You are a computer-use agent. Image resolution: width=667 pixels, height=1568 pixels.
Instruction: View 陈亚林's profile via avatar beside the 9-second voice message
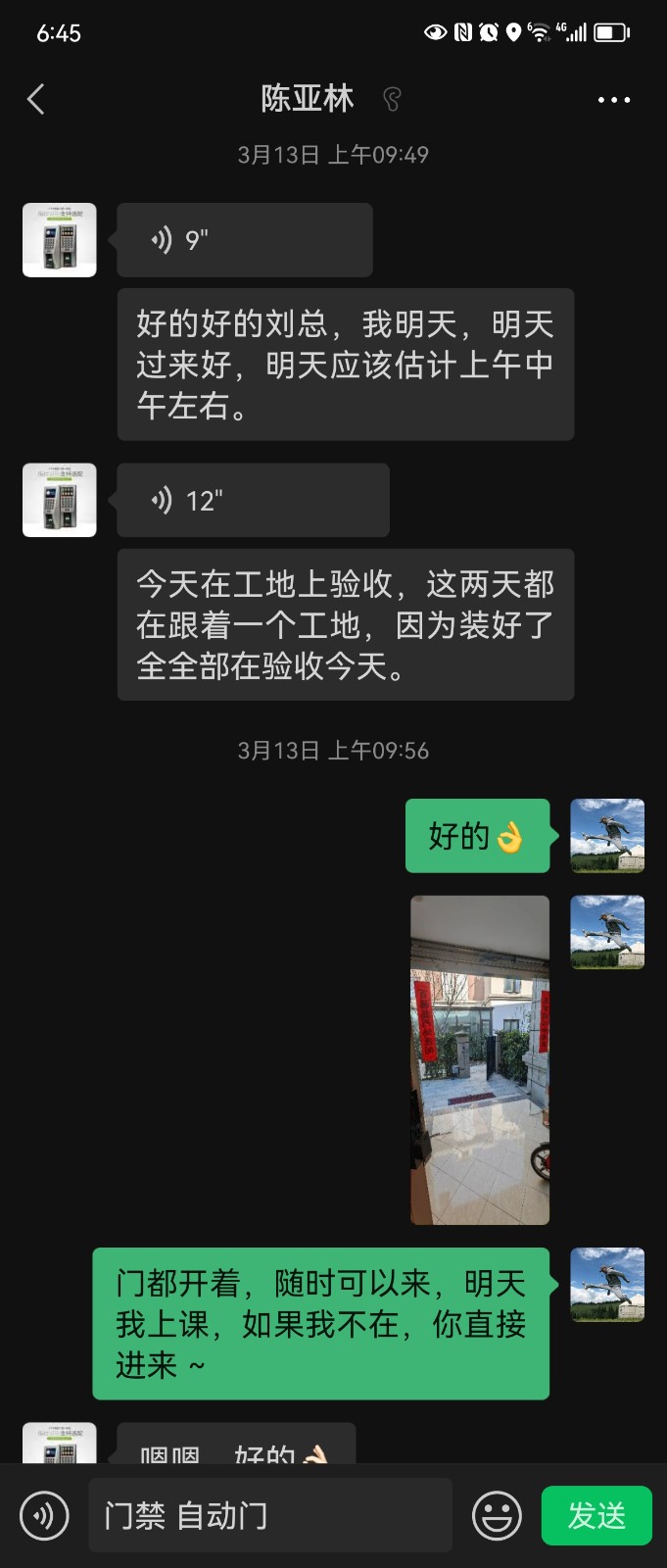60,240
